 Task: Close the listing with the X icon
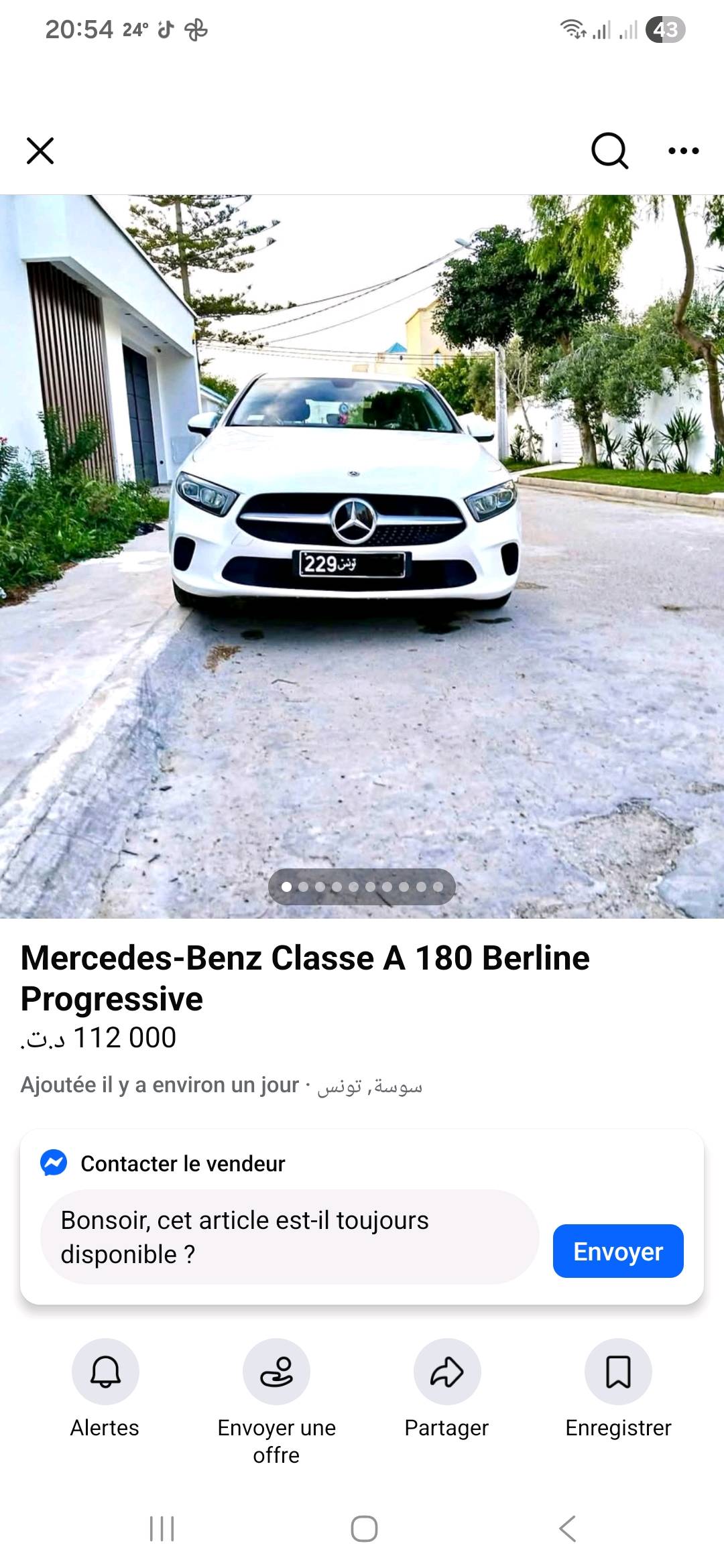click(x=40, y=151)
